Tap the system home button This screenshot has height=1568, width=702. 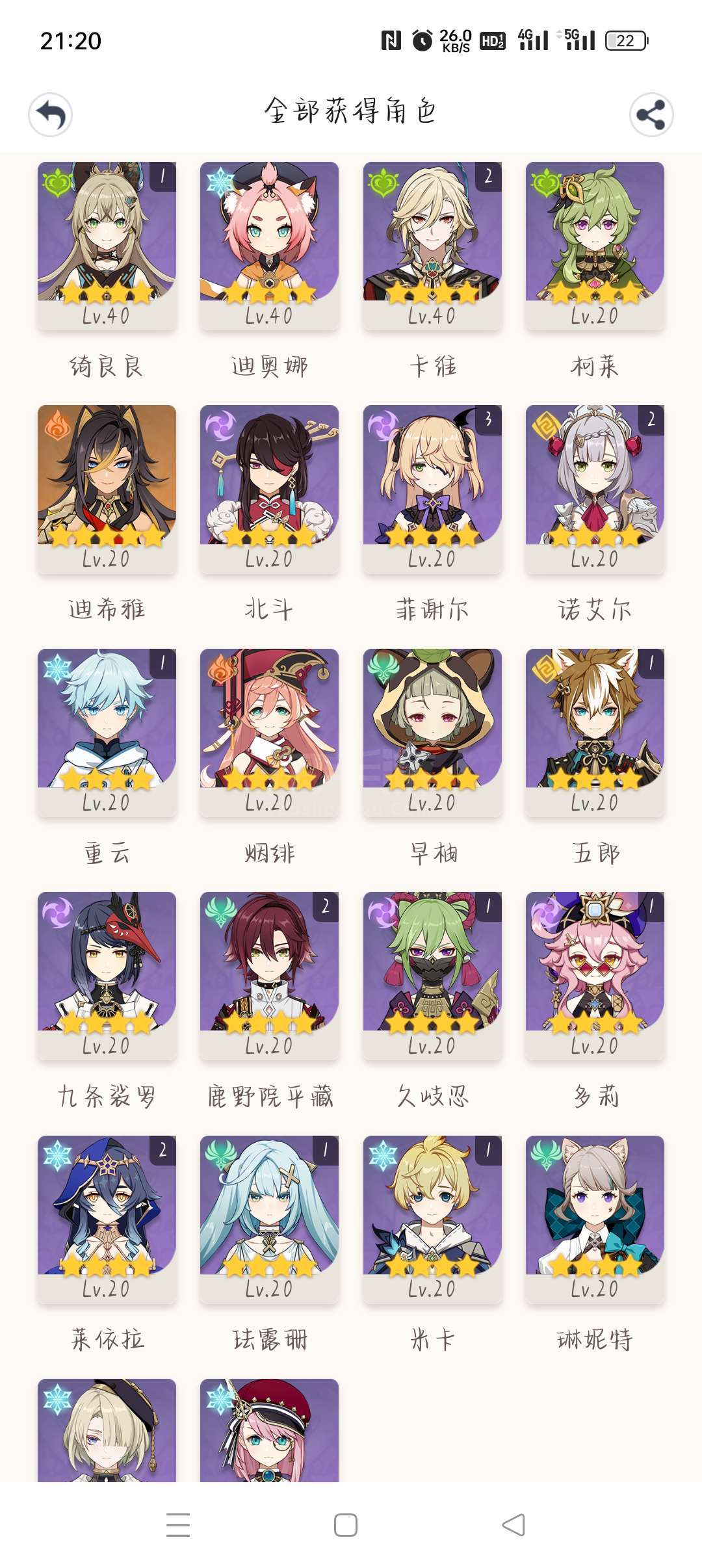(x=346, y=1525)
